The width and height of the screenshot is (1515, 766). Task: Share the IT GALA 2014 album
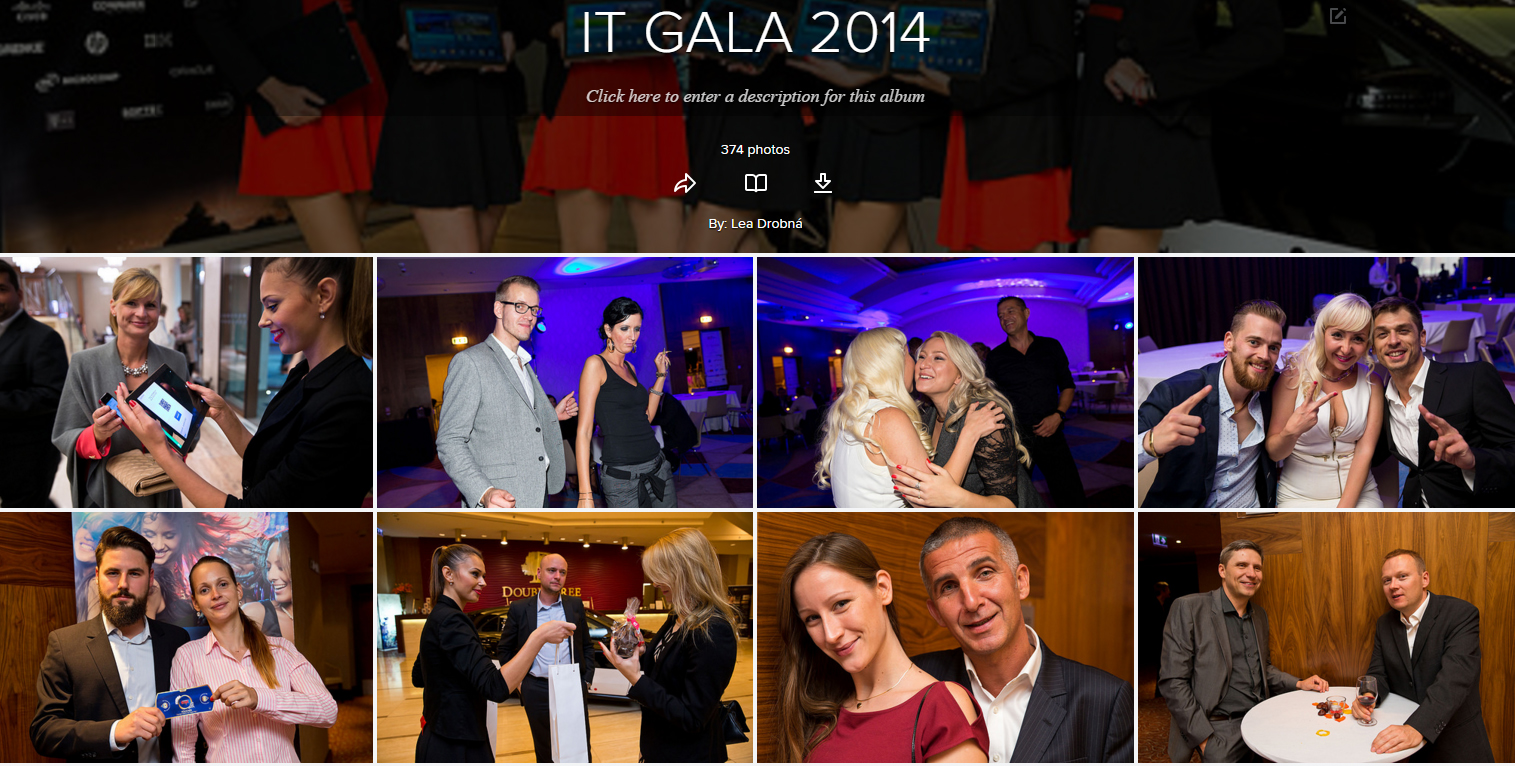pyautogui.click(x=685, y=183)
